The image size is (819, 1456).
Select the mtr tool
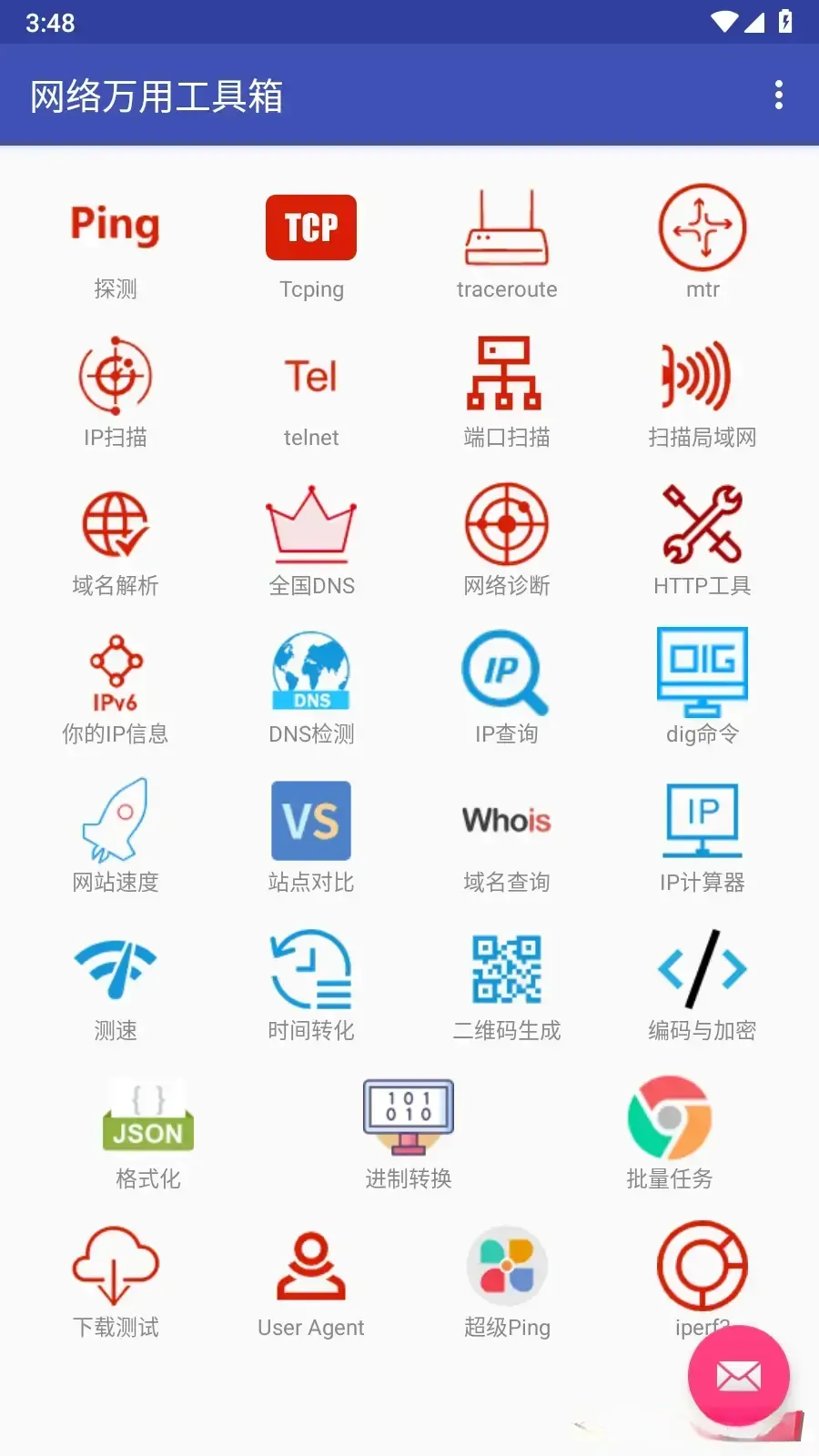[703, 243]
